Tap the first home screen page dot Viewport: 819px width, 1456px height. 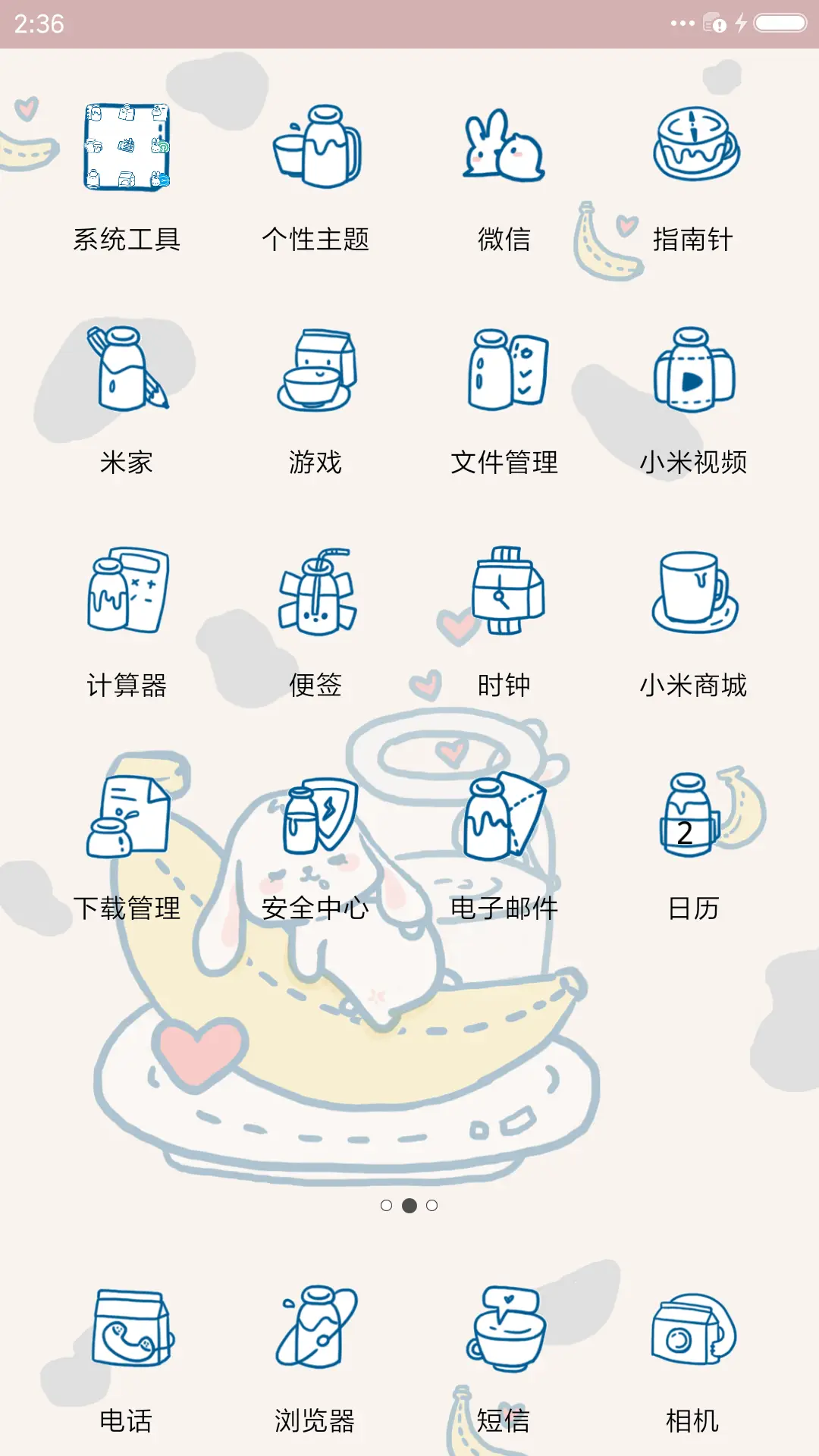384,1204
